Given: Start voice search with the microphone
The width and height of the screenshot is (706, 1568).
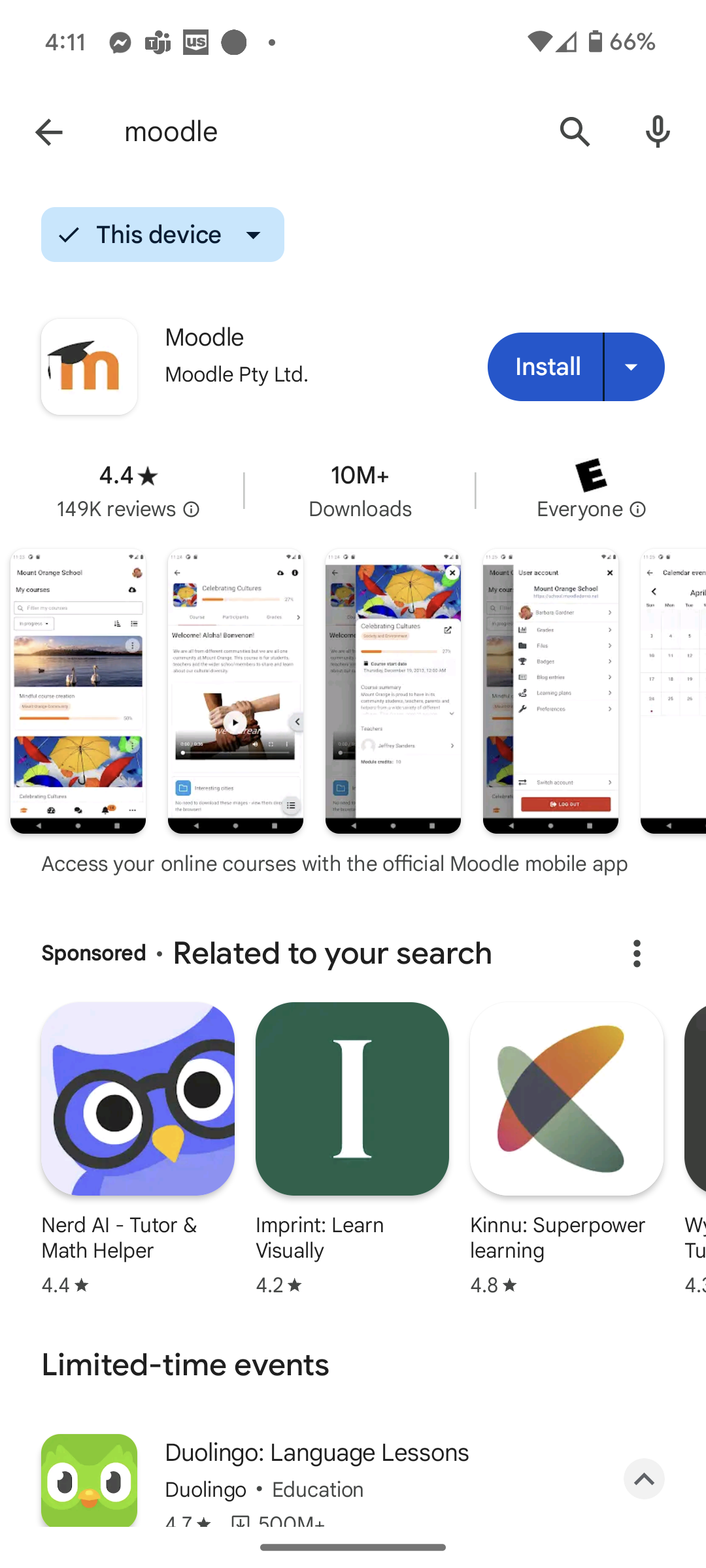Looking at the screenshot, I should (x=658, y=132).
